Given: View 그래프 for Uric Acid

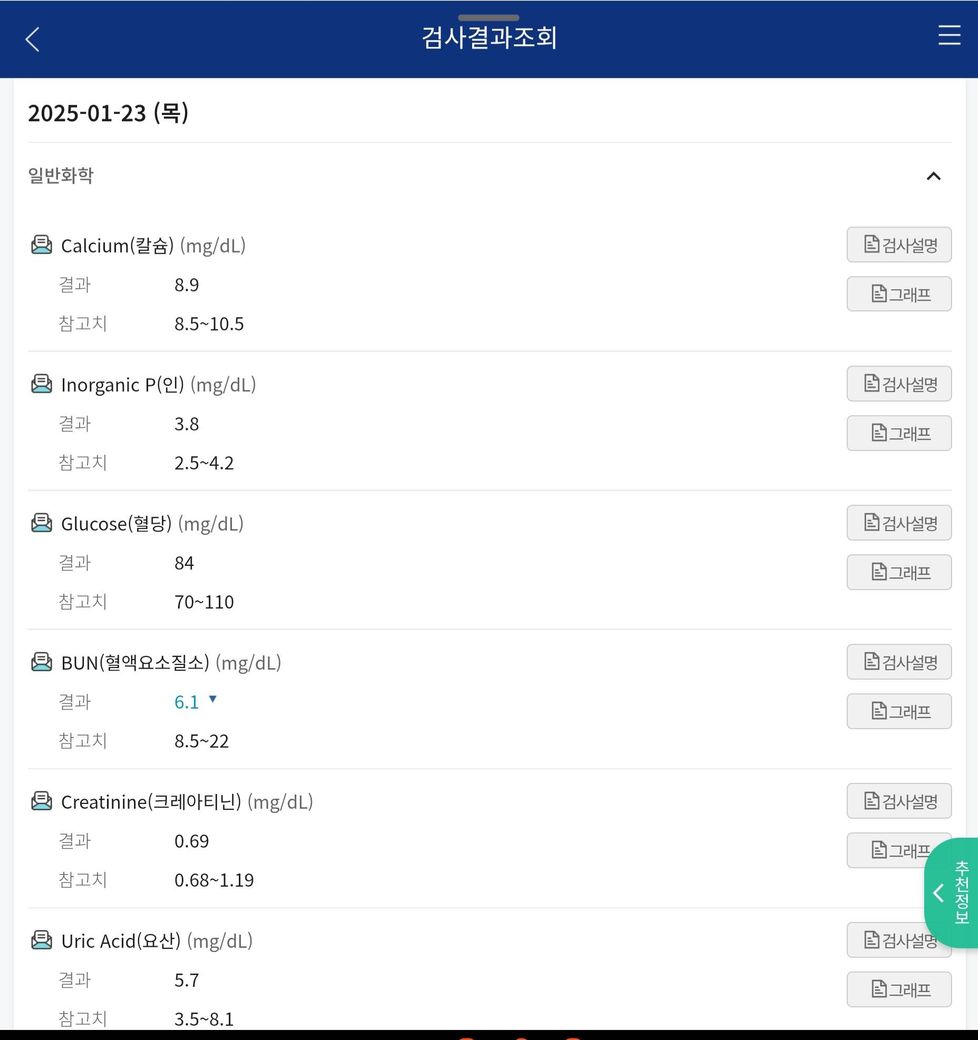Looking at the screenshot, I should click(x=899, y=989).
